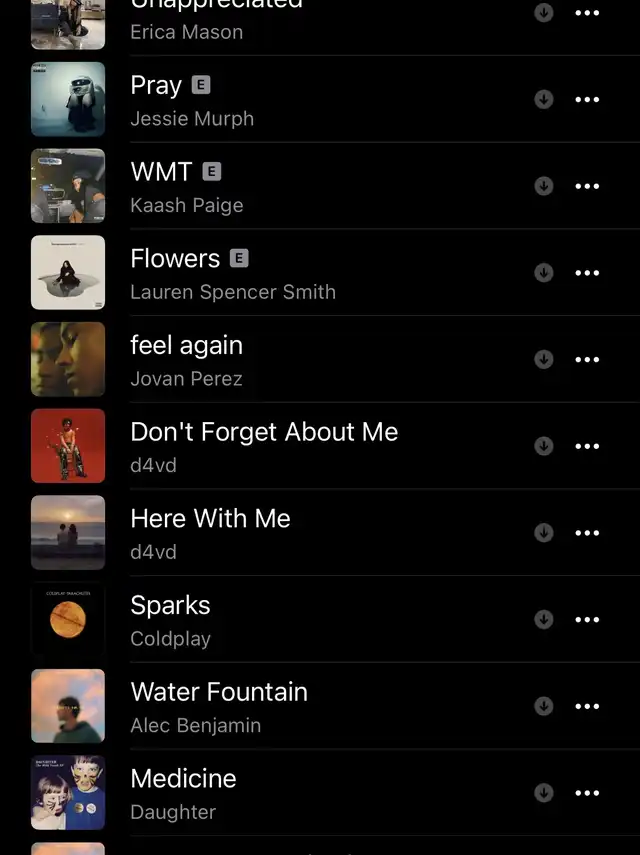This screenshot has width=640, height=855.
Task: Download Sparks to the library
Action: point(544,620)
